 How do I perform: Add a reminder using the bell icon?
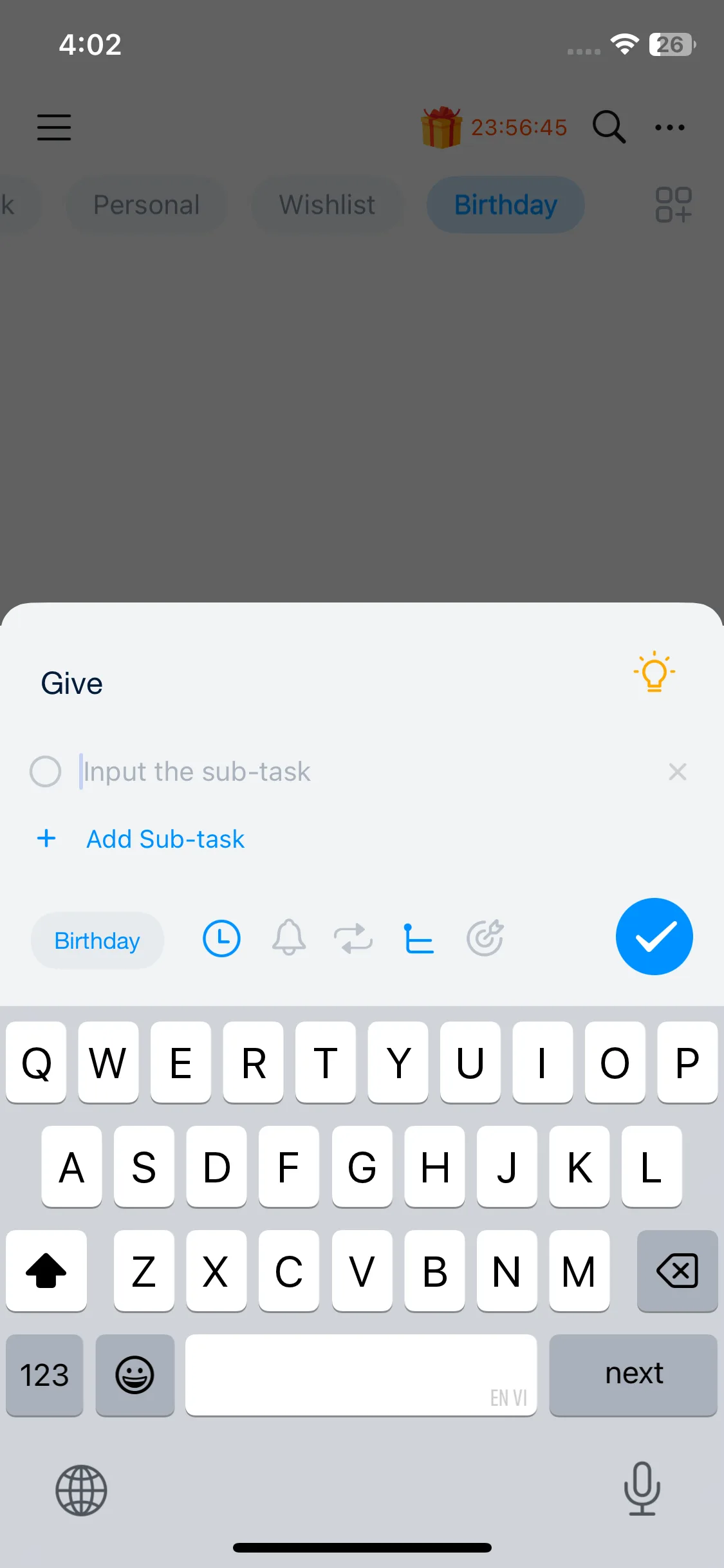click(x=288, y=938)
